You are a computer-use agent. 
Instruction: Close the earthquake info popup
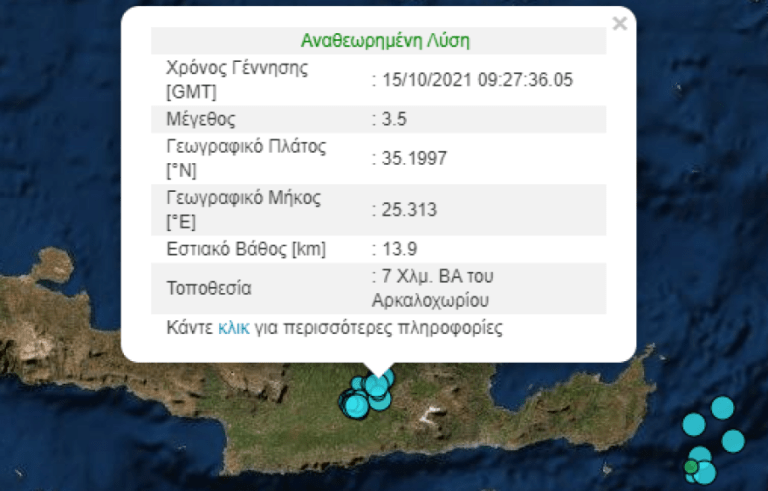(x=620, y=23)
